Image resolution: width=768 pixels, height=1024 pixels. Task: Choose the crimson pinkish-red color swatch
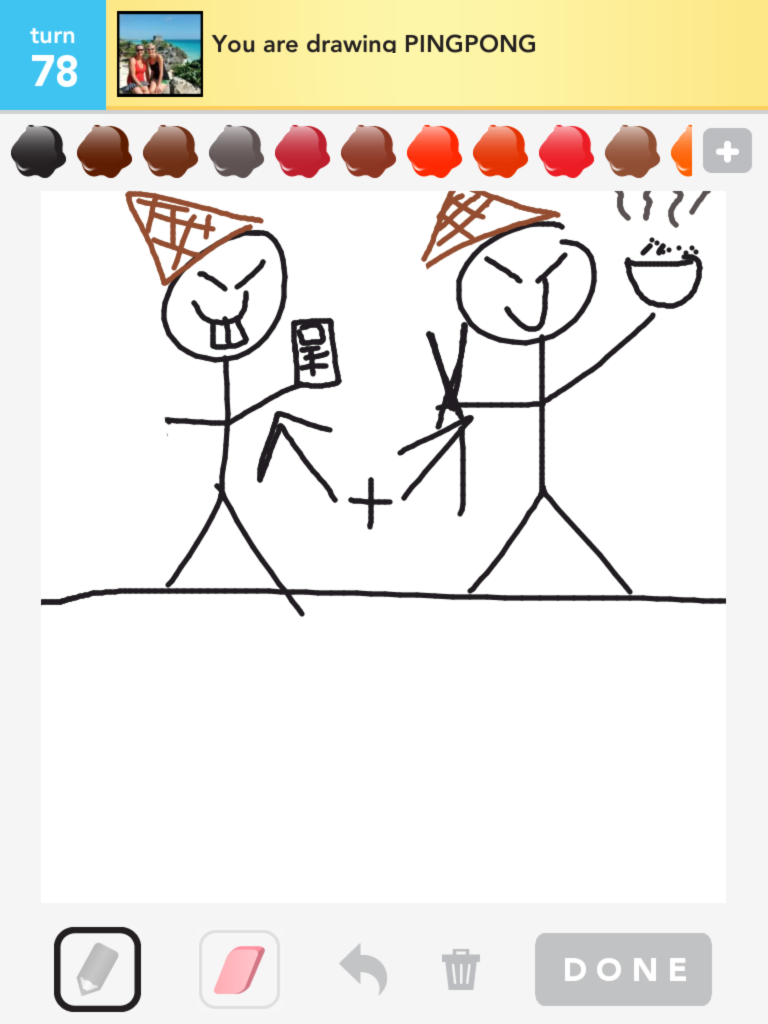[x=302, y=152]
